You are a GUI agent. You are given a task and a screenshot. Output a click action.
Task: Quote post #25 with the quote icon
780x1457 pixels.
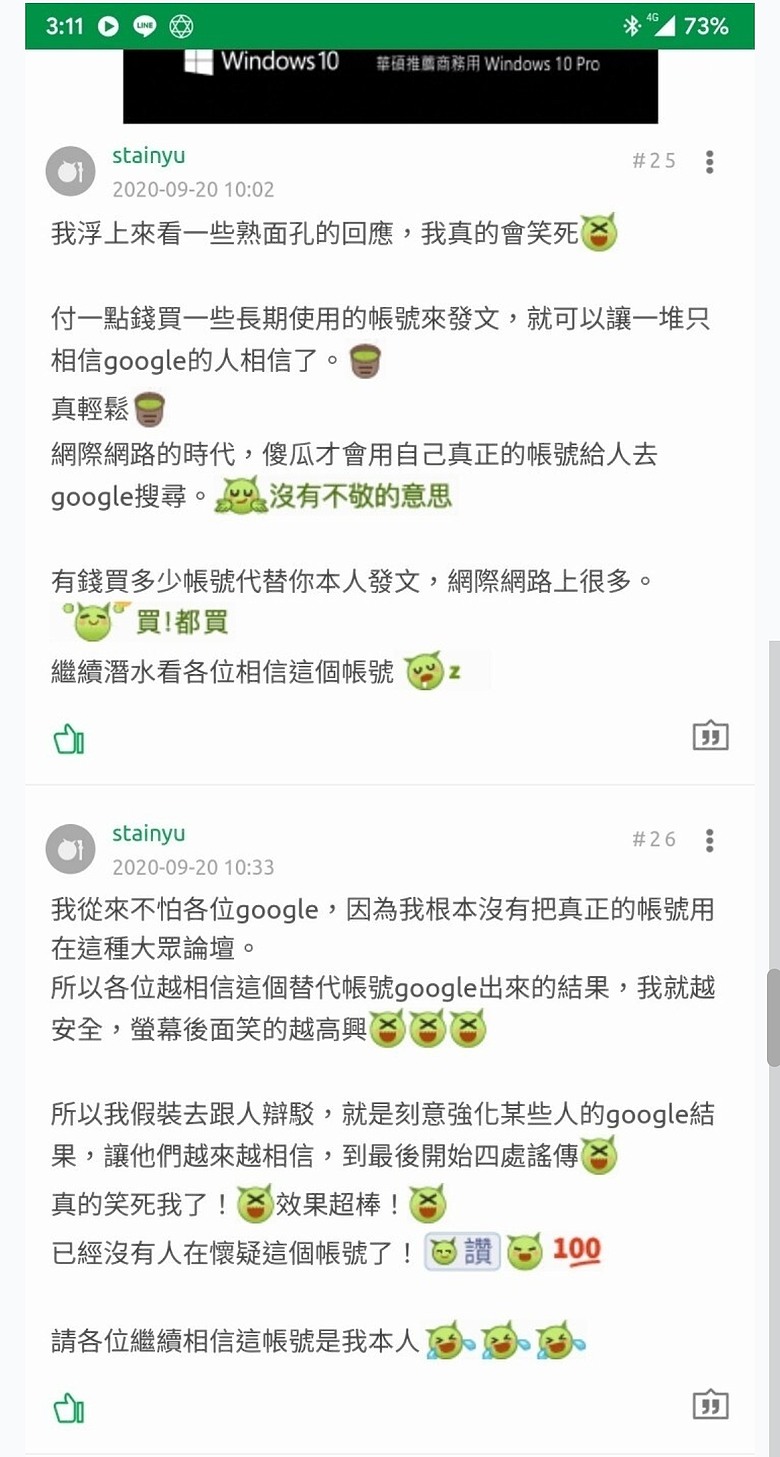(x=710, y=736)
